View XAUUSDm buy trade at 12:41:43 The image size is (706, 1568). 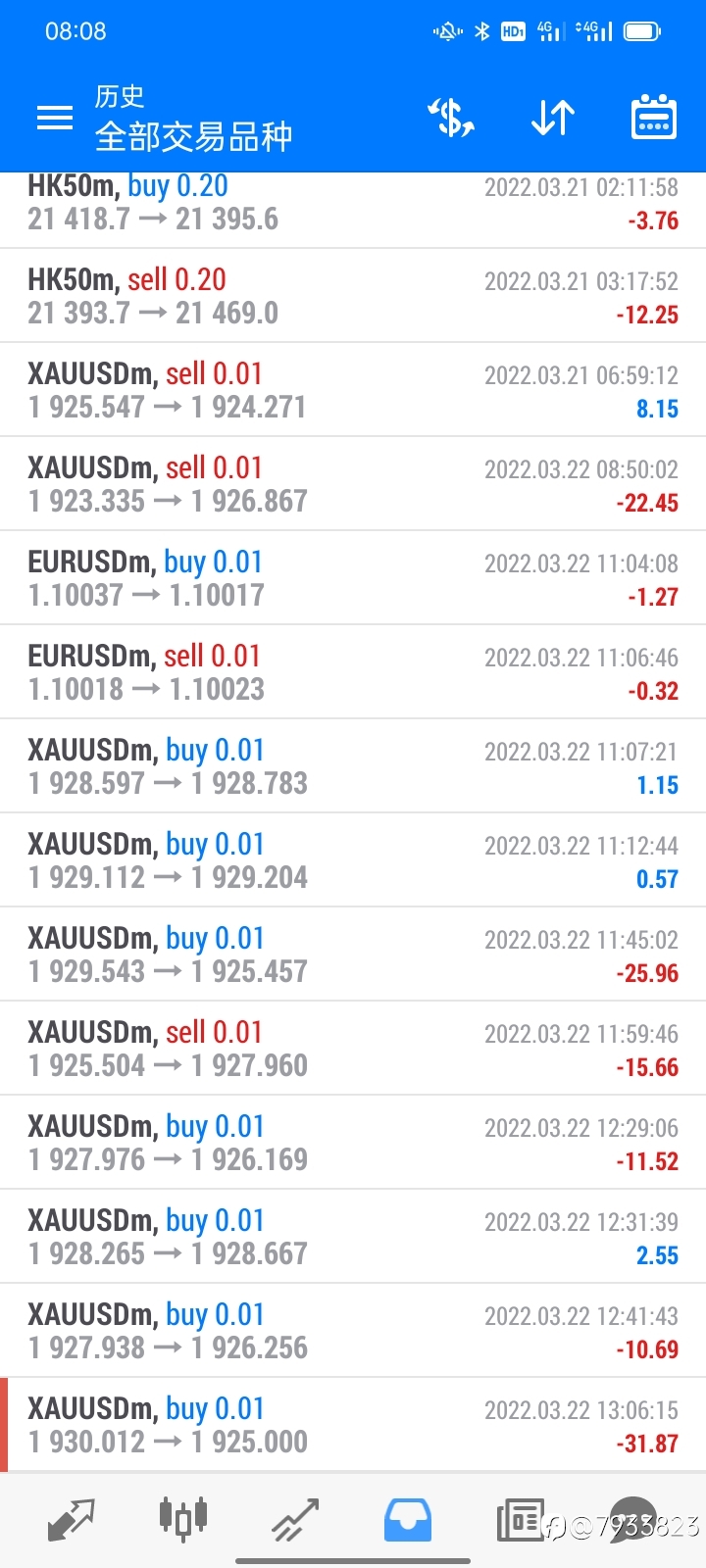click(x=353, y=1331)
